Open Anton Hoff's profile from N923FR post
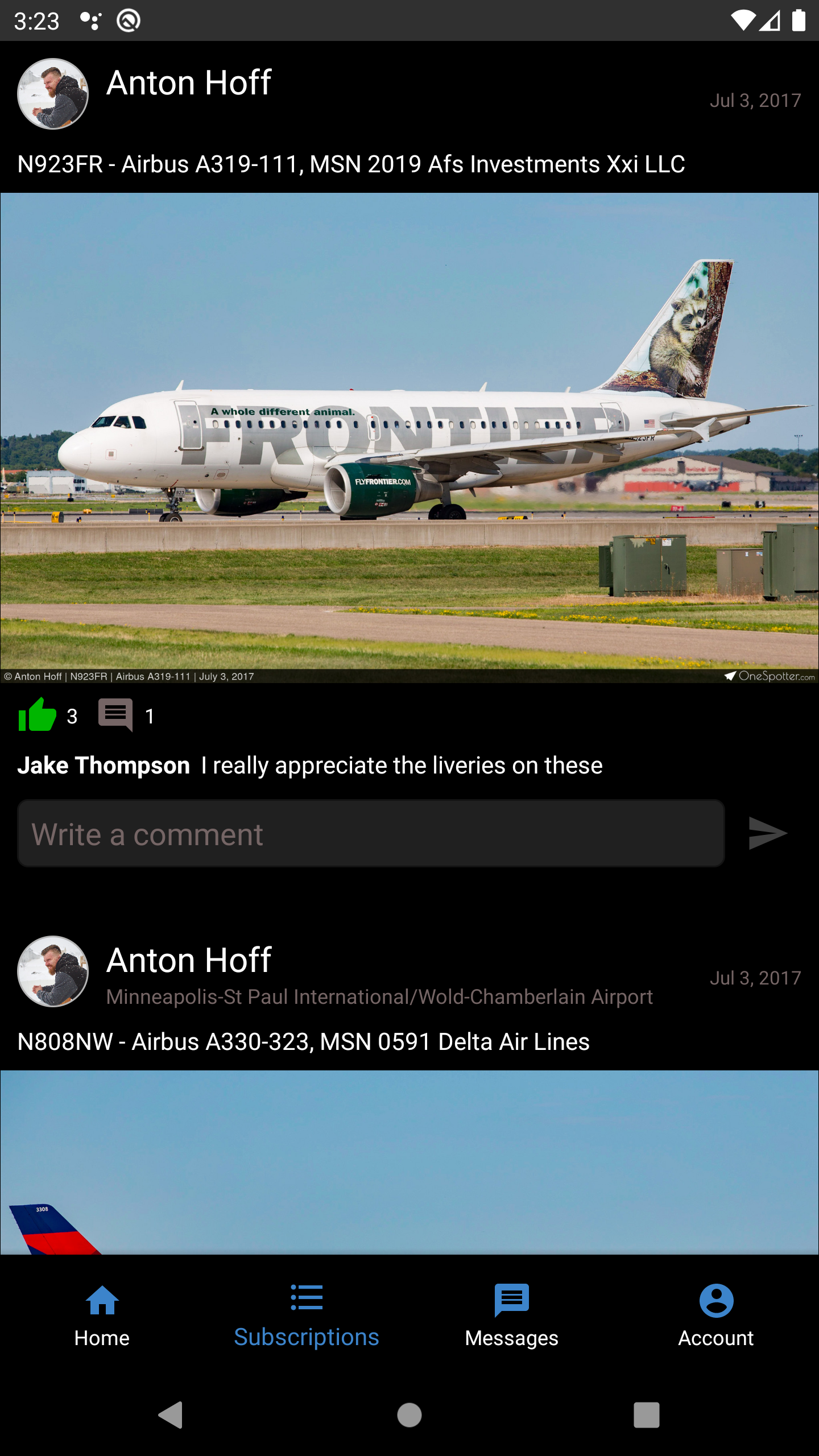 (x=189, y=83)
